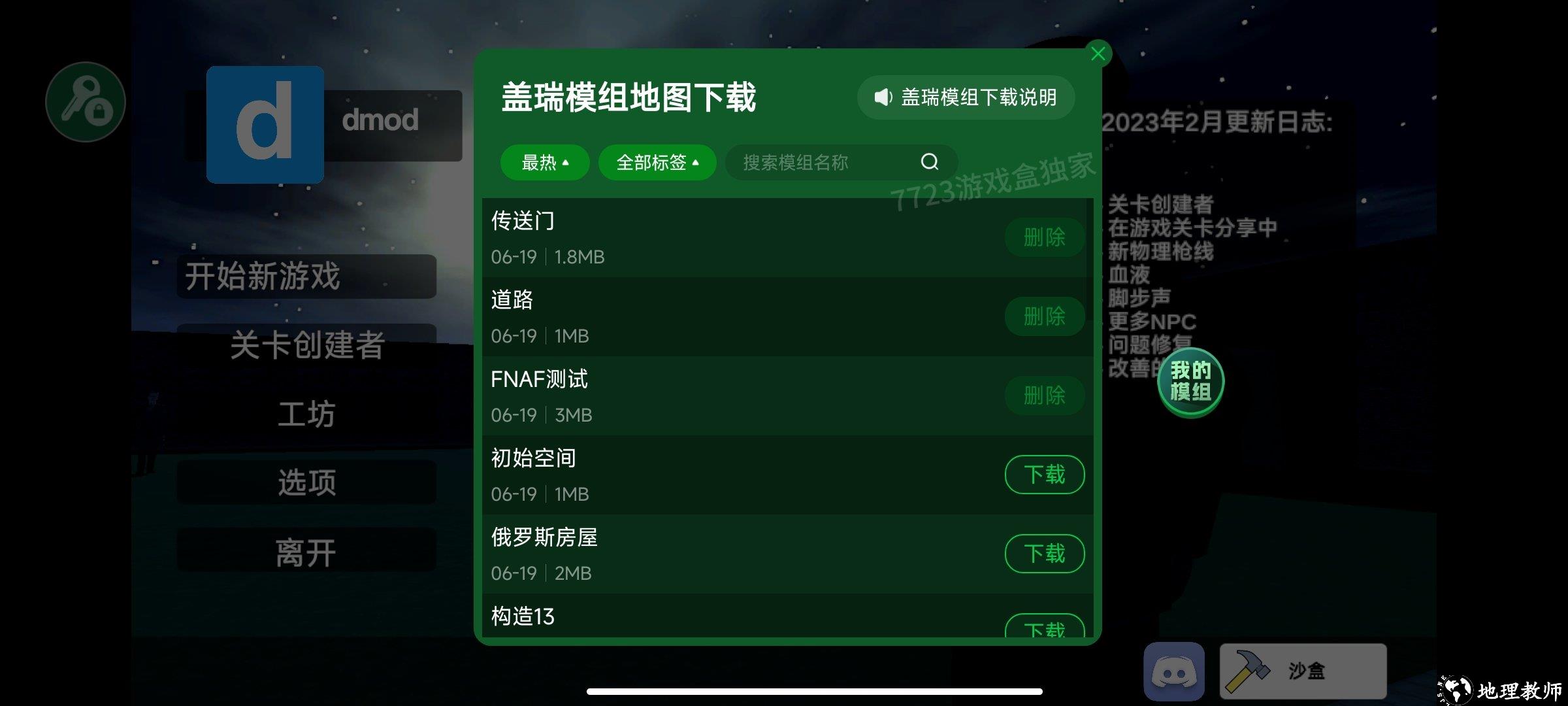Open 盖瑞模组下载说明 instructions
This screenshot has height=706, width=1568.
[966, 97]
